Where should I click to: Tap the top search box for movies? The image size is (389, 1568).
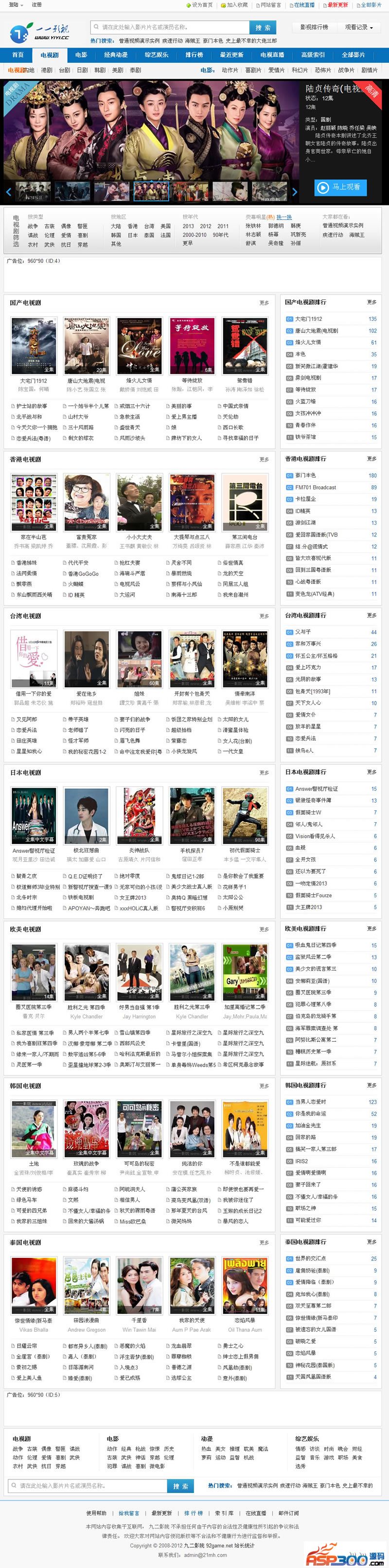(x=170, y=27)
